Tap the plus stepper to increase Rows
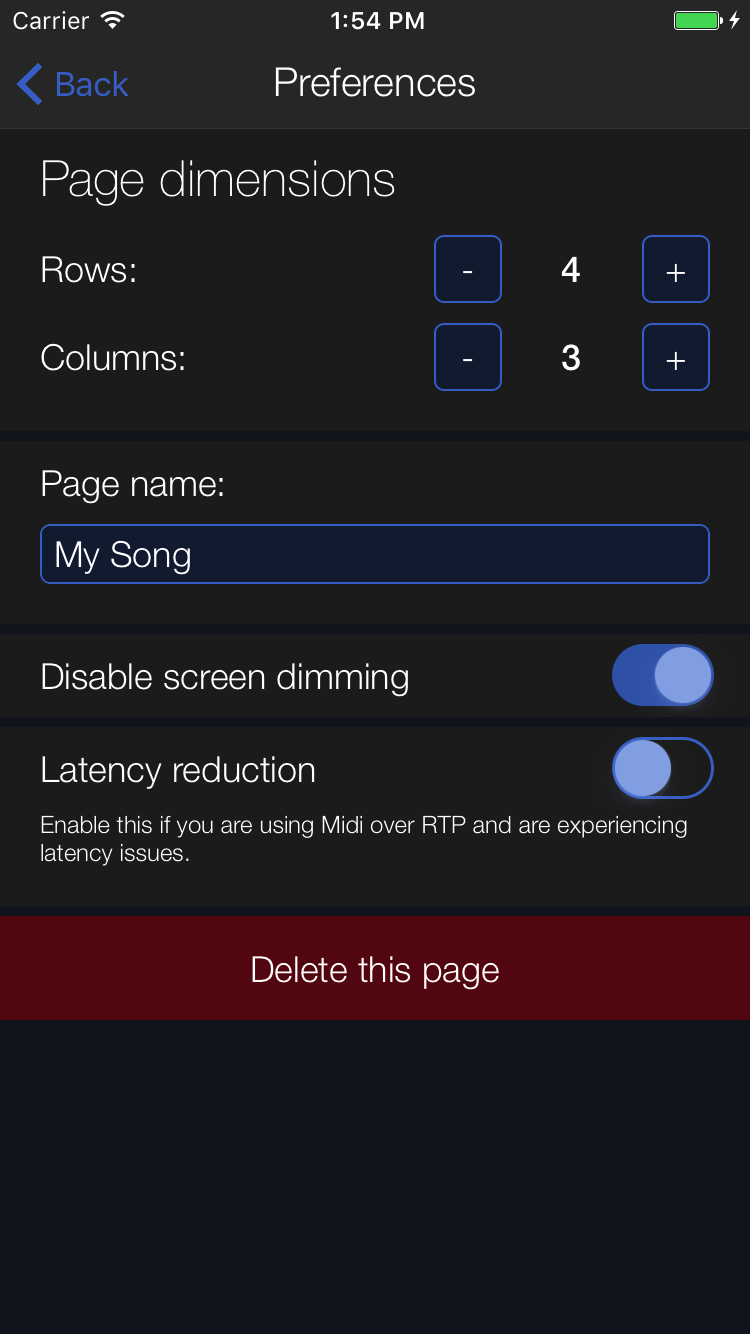Image resolution: width=750 pixels, height=1334 pixels. pos(675,269)
